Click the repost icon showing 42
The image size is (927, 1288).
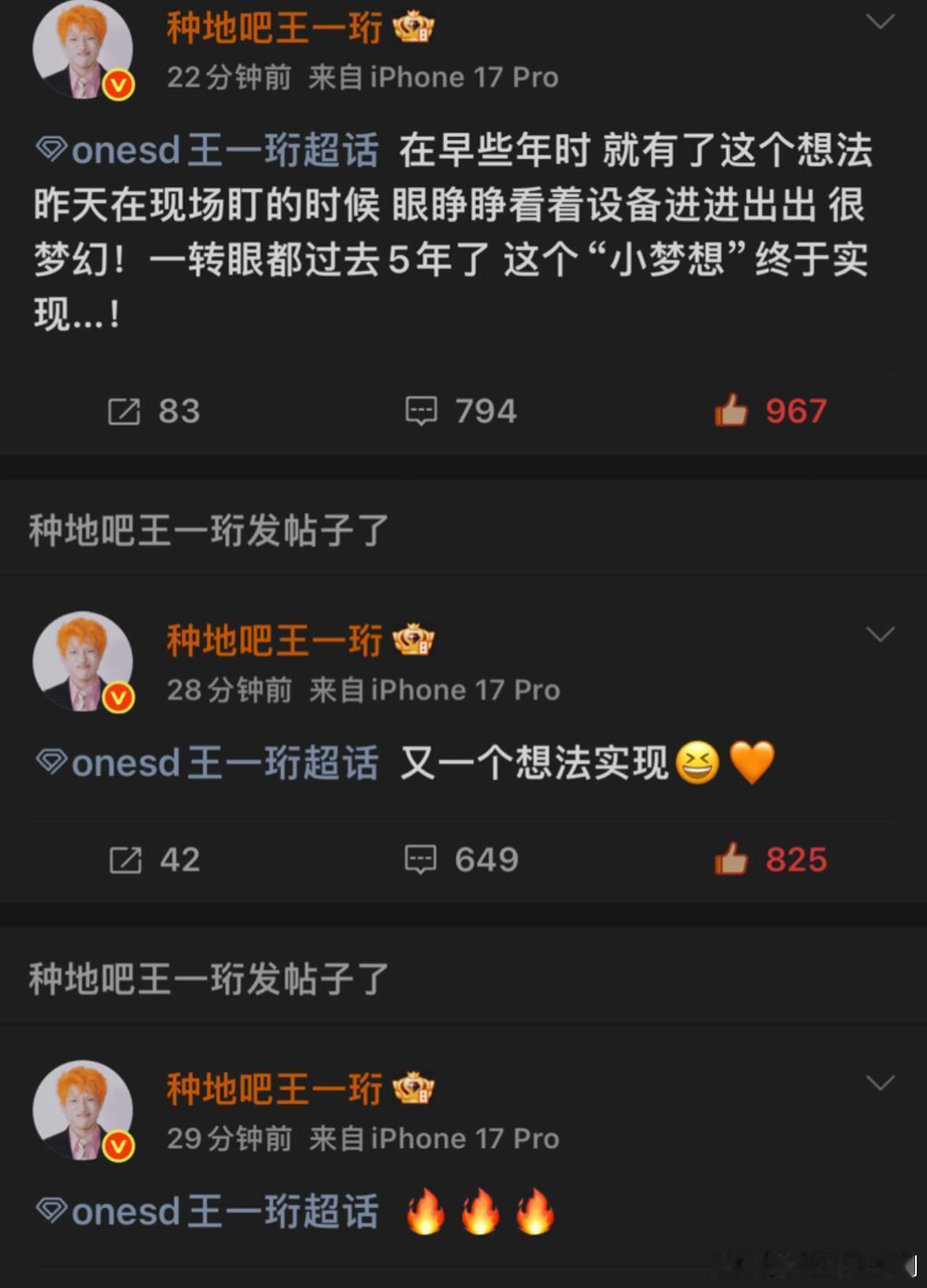pos(127,859)
